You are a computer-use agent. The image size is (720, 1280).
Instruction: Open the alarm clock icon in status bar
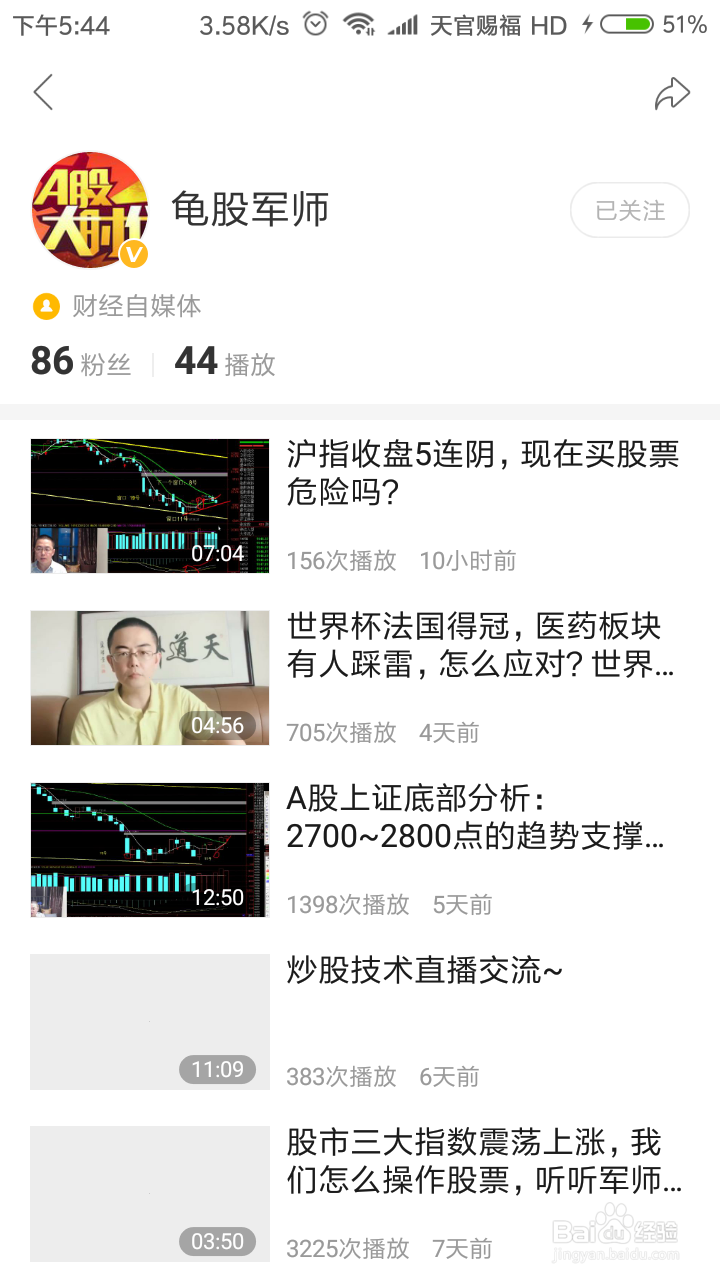point(313,27)
